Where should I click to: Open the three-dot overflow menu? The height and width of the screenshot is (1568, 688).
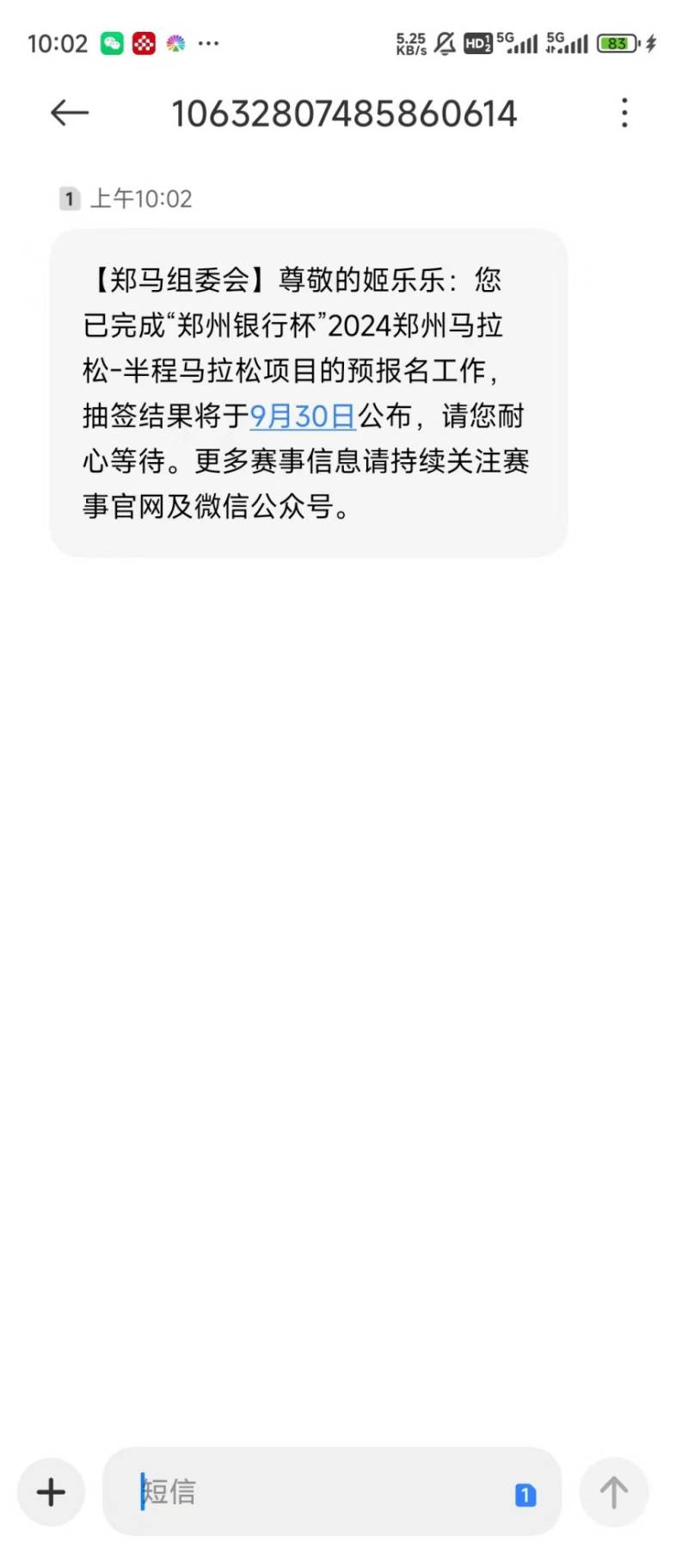[624, 113]
